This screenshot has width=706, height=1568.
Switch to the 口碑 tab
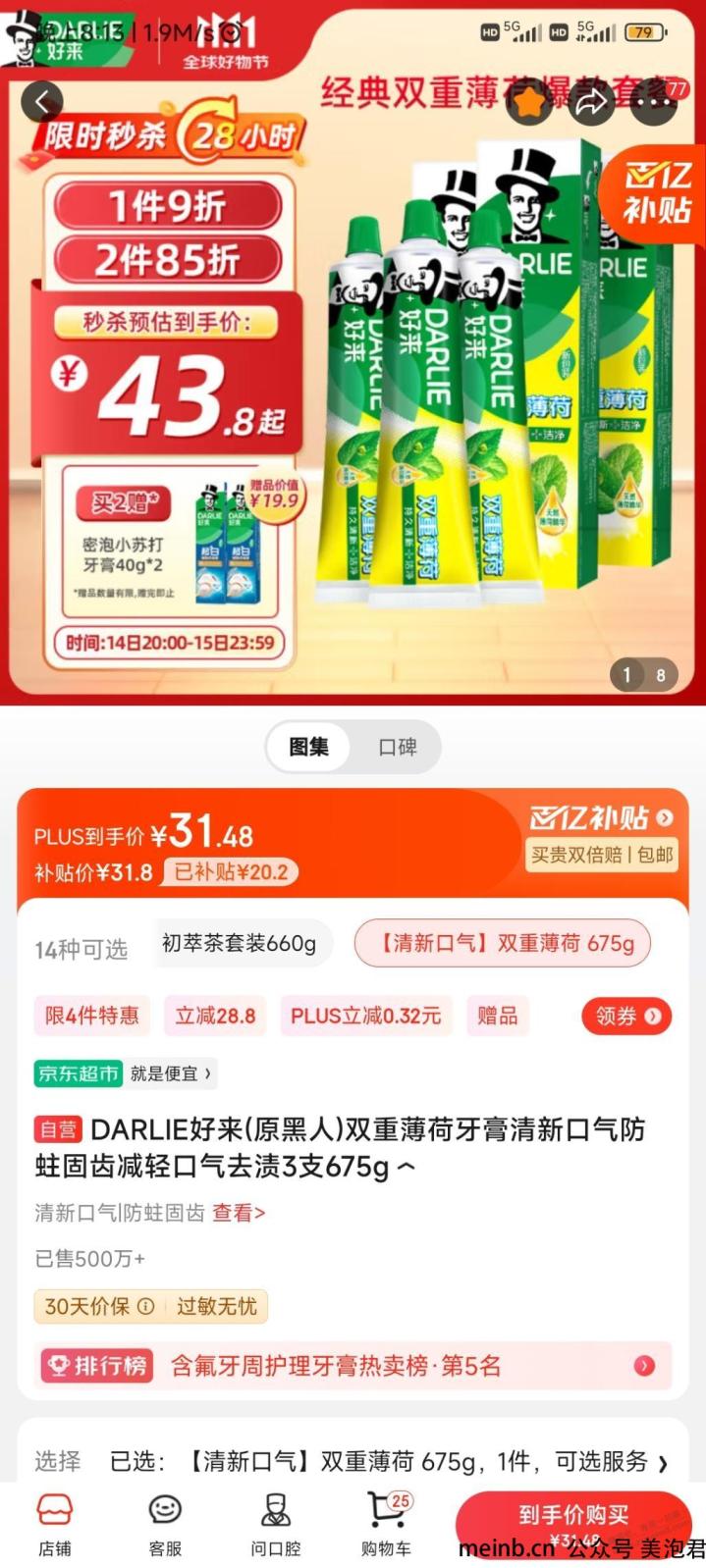tap(398, 747)
